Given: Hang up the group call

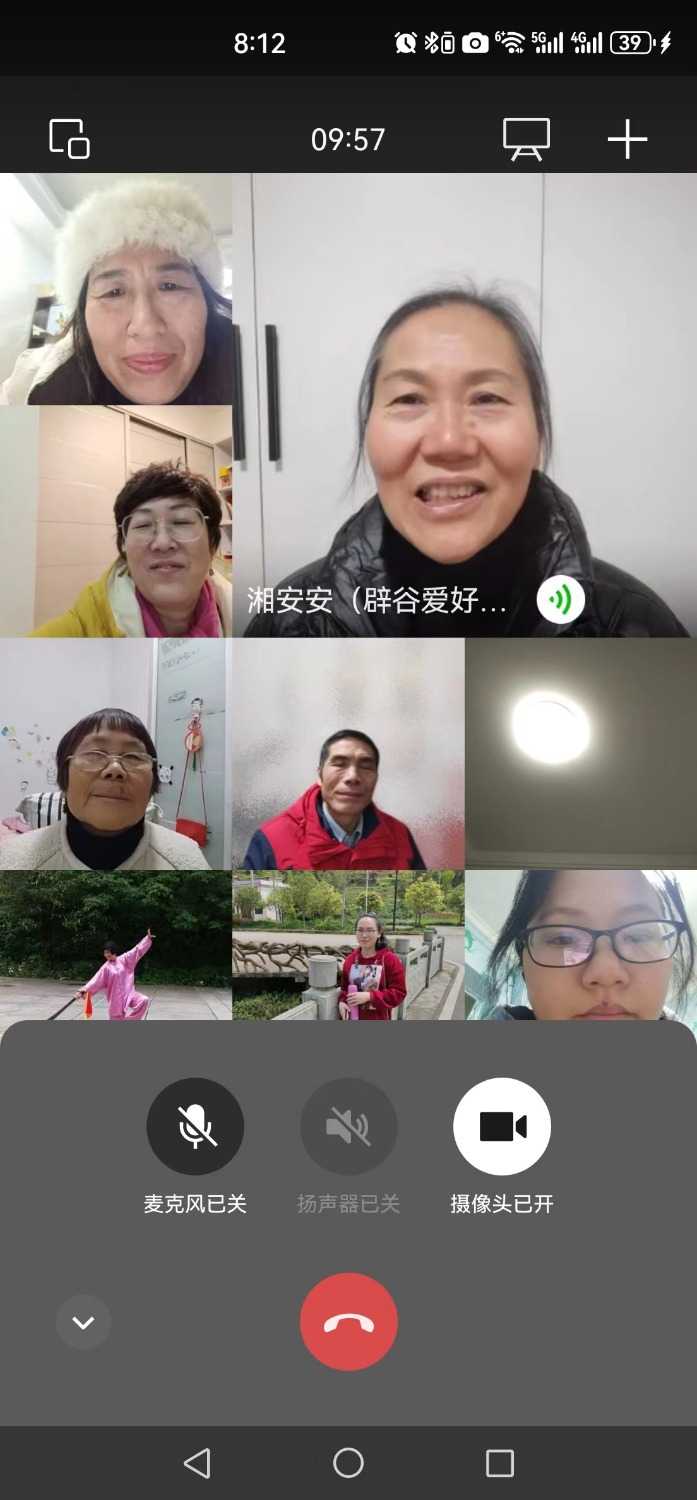Looking at the screenshot, I should pyautogui.click(x=348, y=1321).
